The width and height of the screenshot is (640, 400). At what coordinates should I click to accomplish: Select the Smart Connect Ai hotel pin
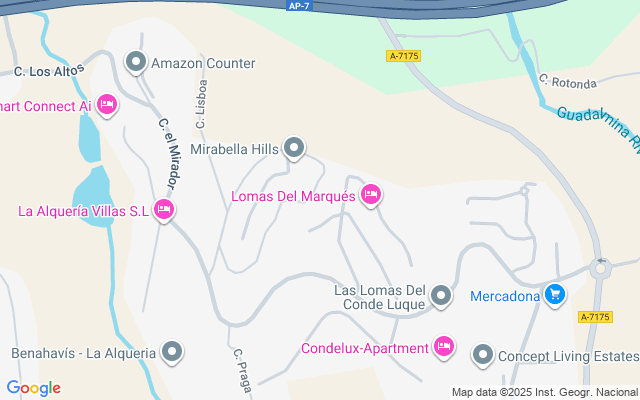108,104
